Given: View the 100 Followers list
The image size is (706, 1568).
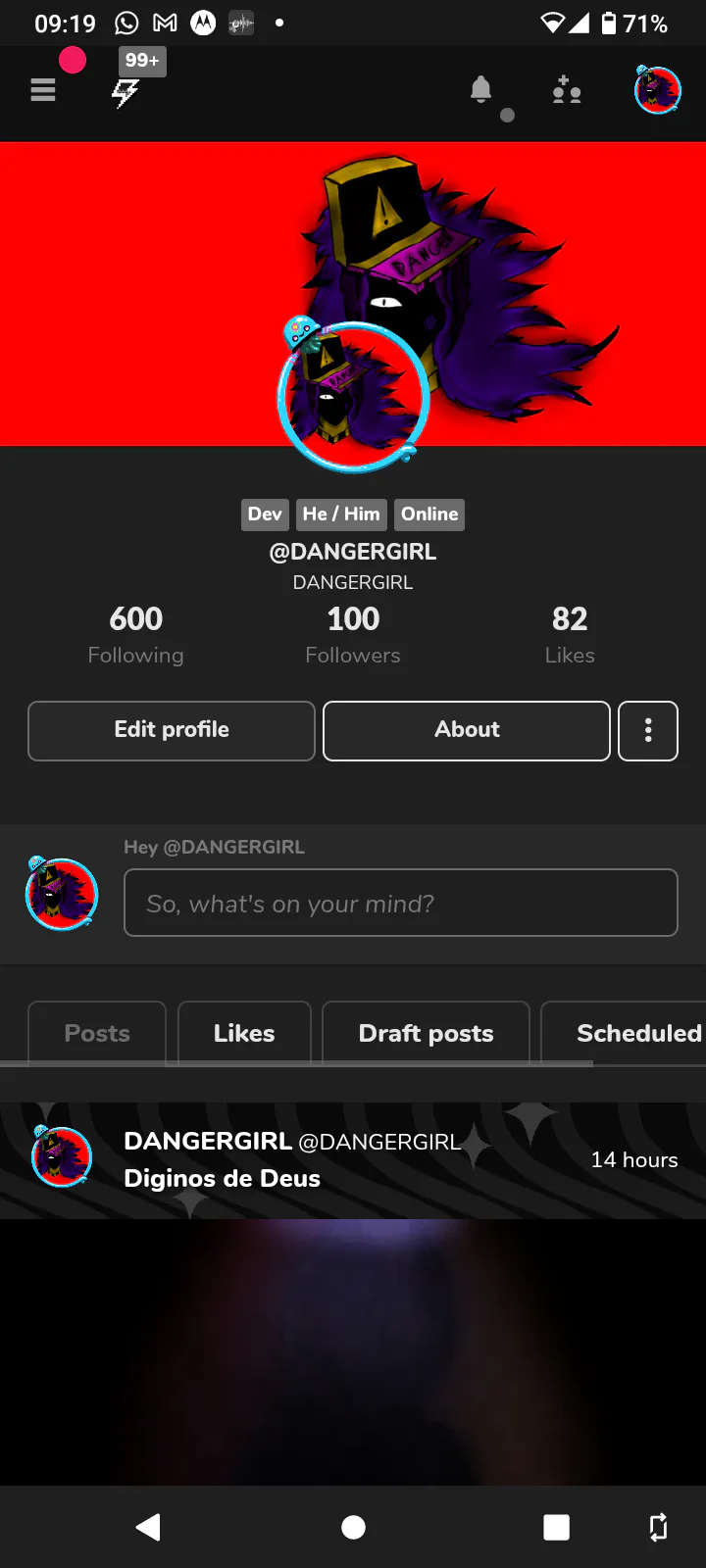Looking at the screenshot, I should coord(353,634).
